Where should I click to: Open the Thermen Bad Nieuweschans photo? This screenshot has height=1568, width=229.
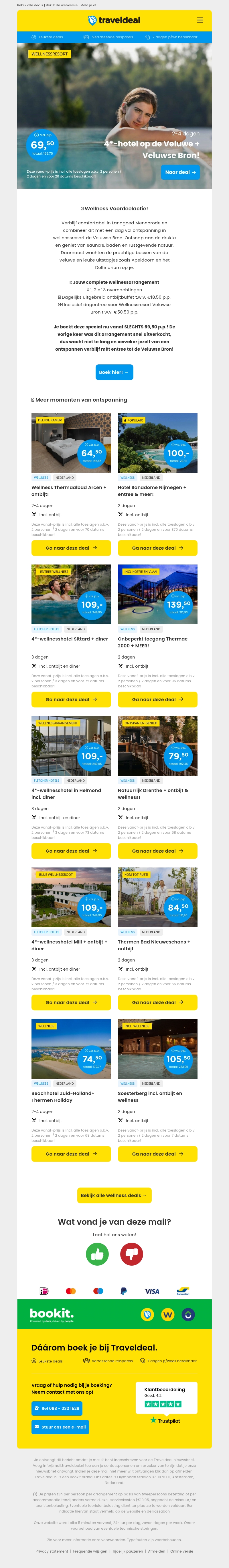157,897
